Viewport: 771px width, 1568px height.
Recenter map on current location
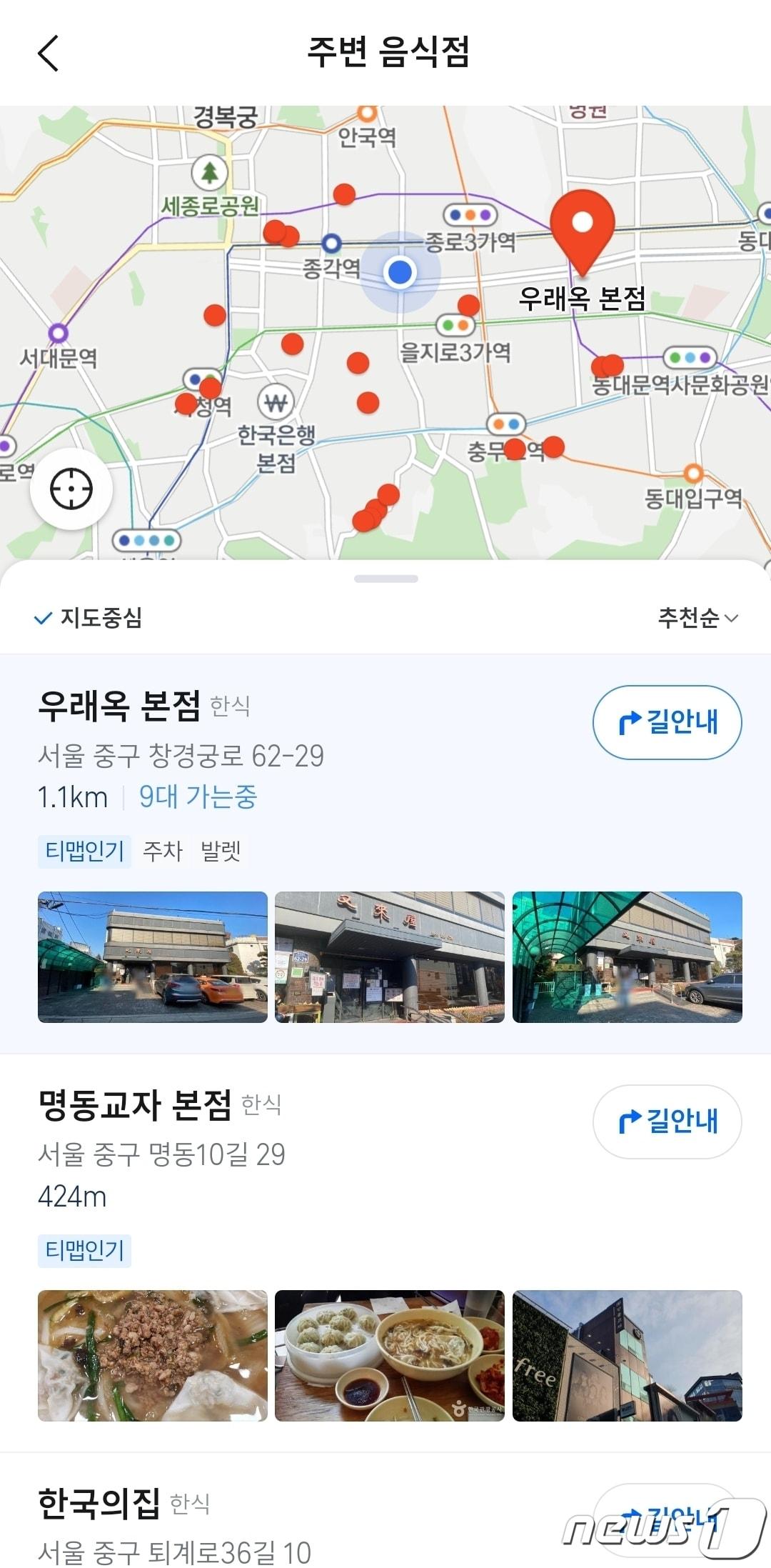(x=71, y=489)
